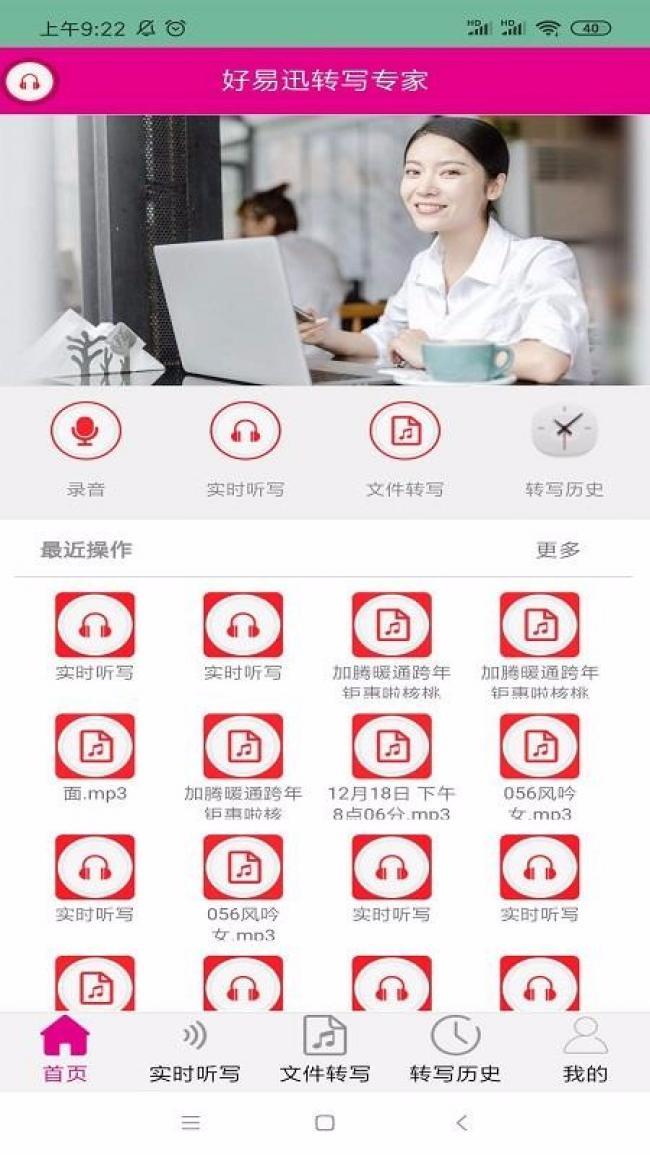The image size is (650, 1155).
Task: Open 文件转写 from the quick actions row
Action: click(x=405, y=431)
